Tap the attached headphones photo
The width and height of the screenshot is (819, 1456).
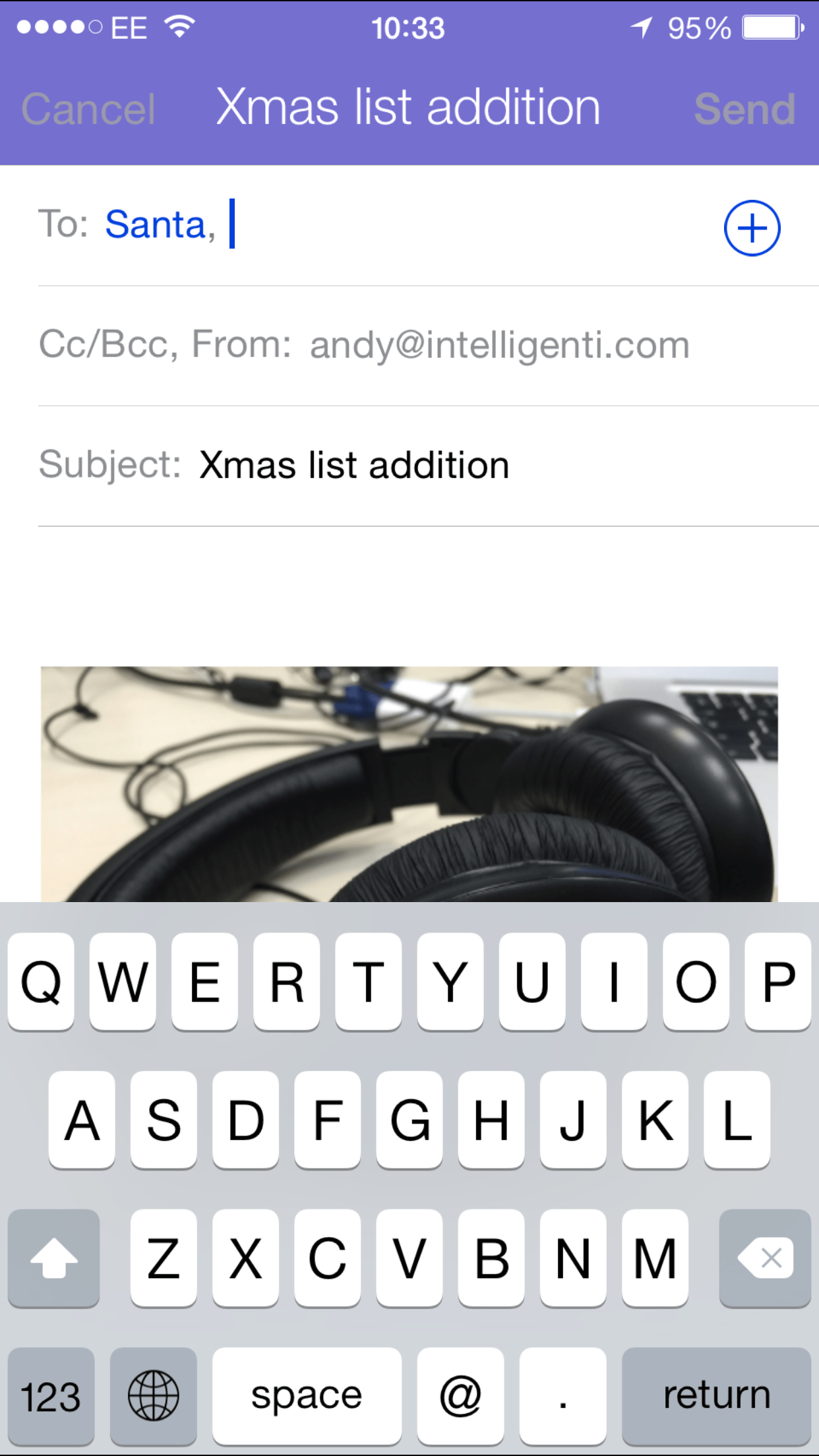coord(409,784)
